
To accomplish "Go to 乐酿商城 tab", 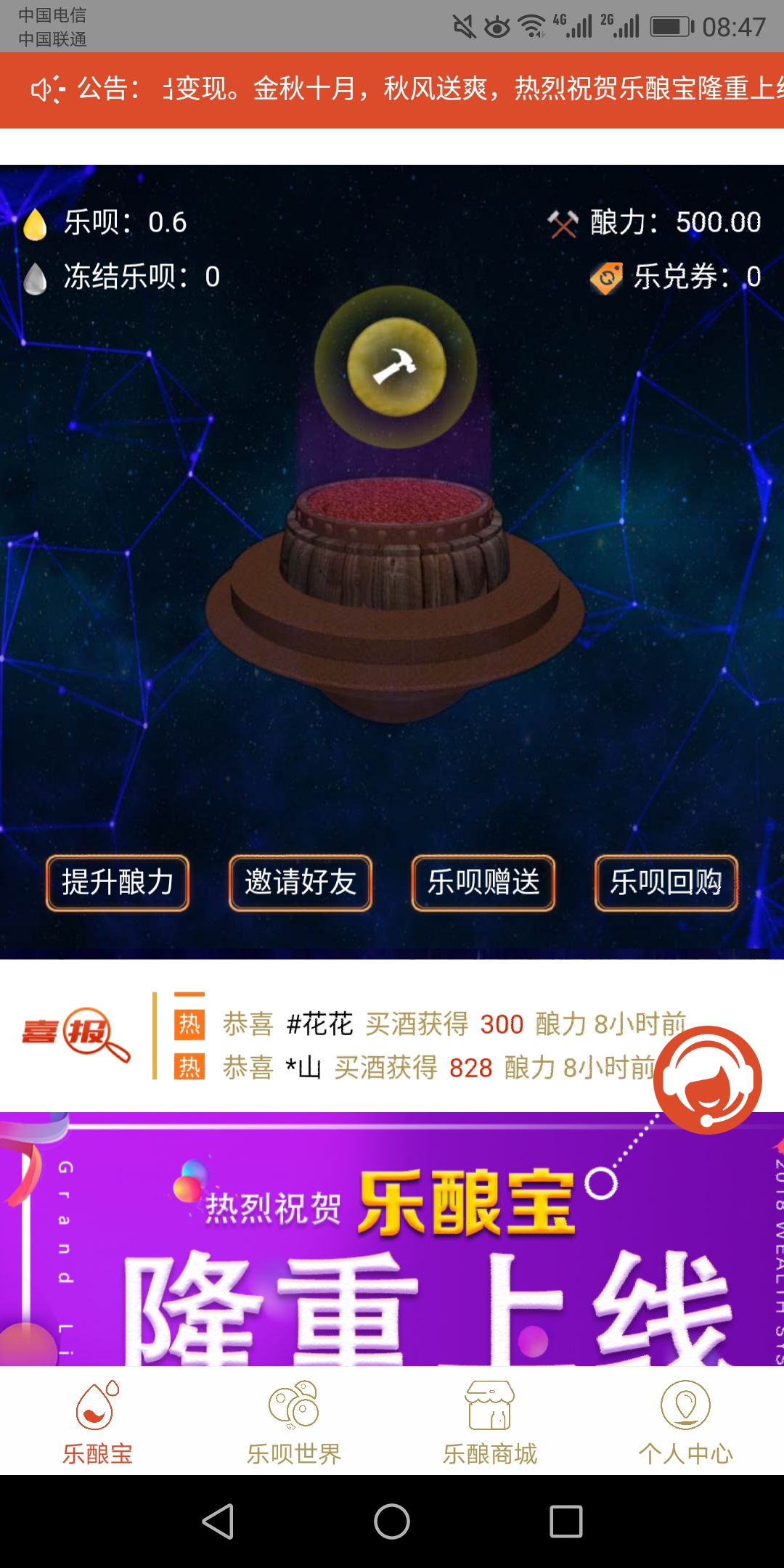I will click(490, 1423).
